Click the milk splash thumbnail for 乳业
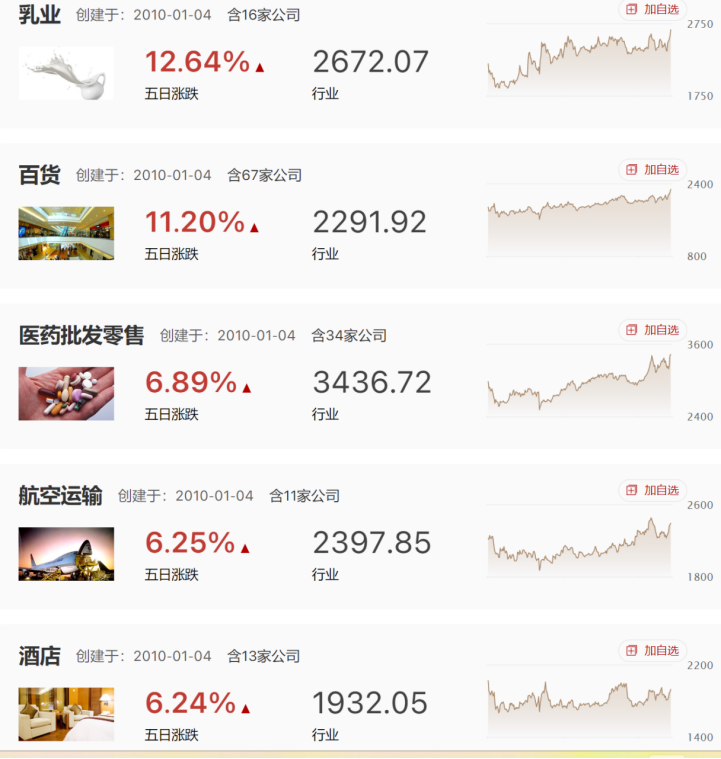The image size is (721, 759). (x=65, y=72)
